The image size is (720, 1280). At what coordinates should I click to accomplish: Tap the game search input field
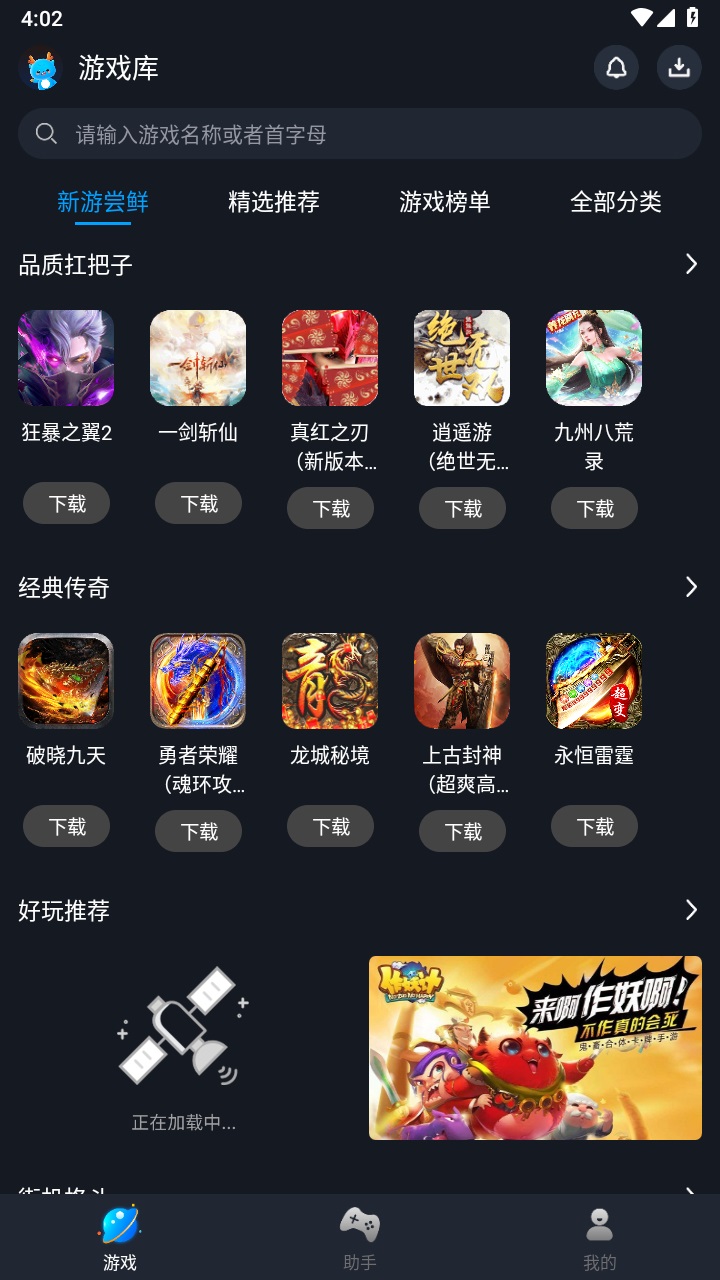coord(360,132)
